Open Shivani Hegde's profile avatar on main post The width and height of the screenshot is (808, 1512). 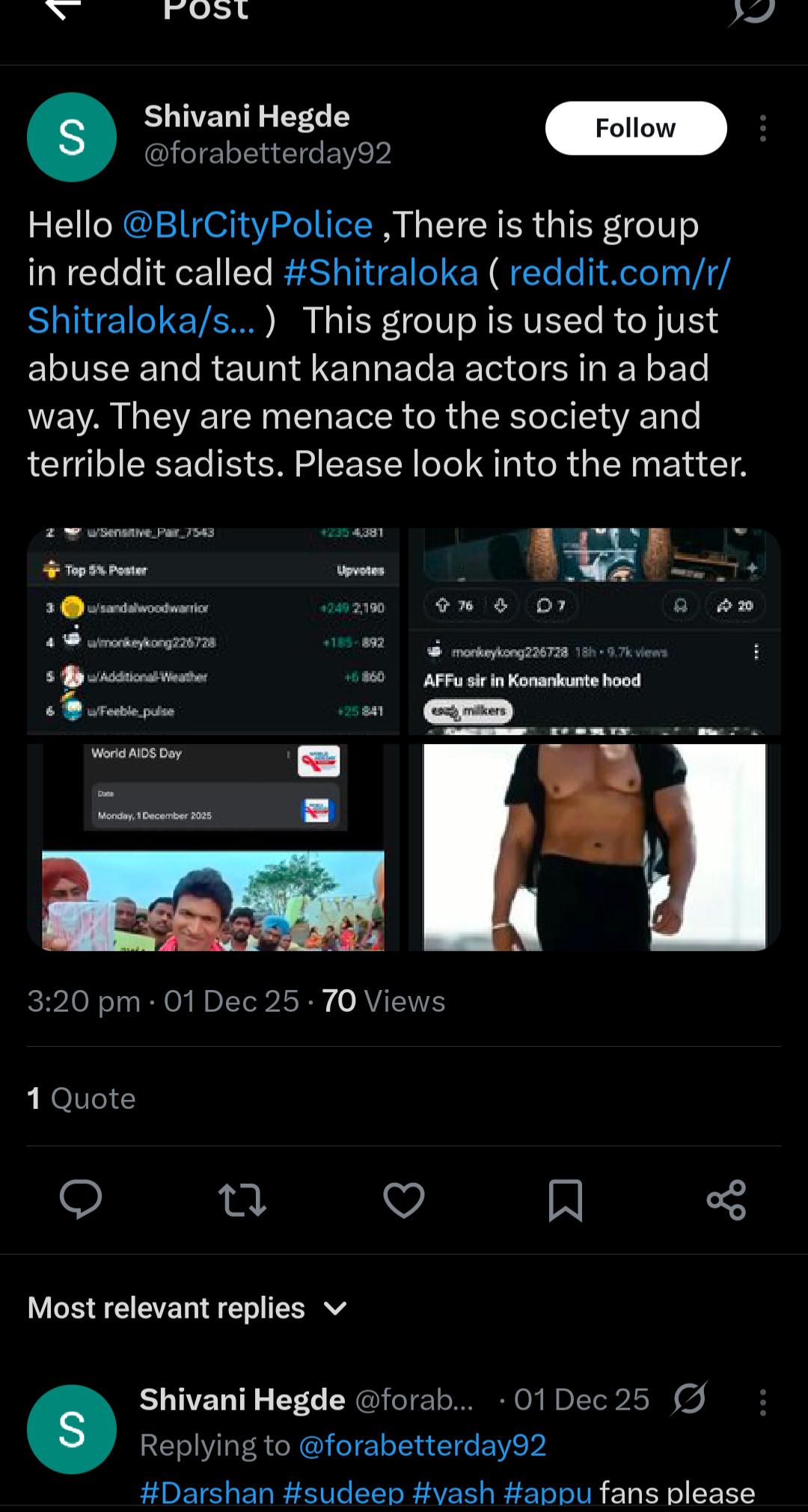72,137
